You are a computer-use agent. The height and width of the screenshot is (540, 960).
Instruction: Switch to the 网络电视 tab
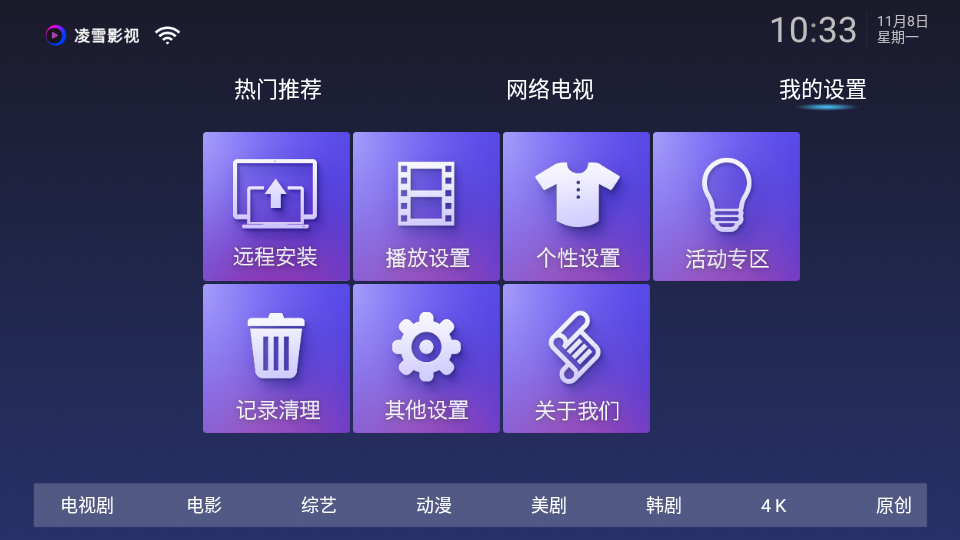click(550, 90)
